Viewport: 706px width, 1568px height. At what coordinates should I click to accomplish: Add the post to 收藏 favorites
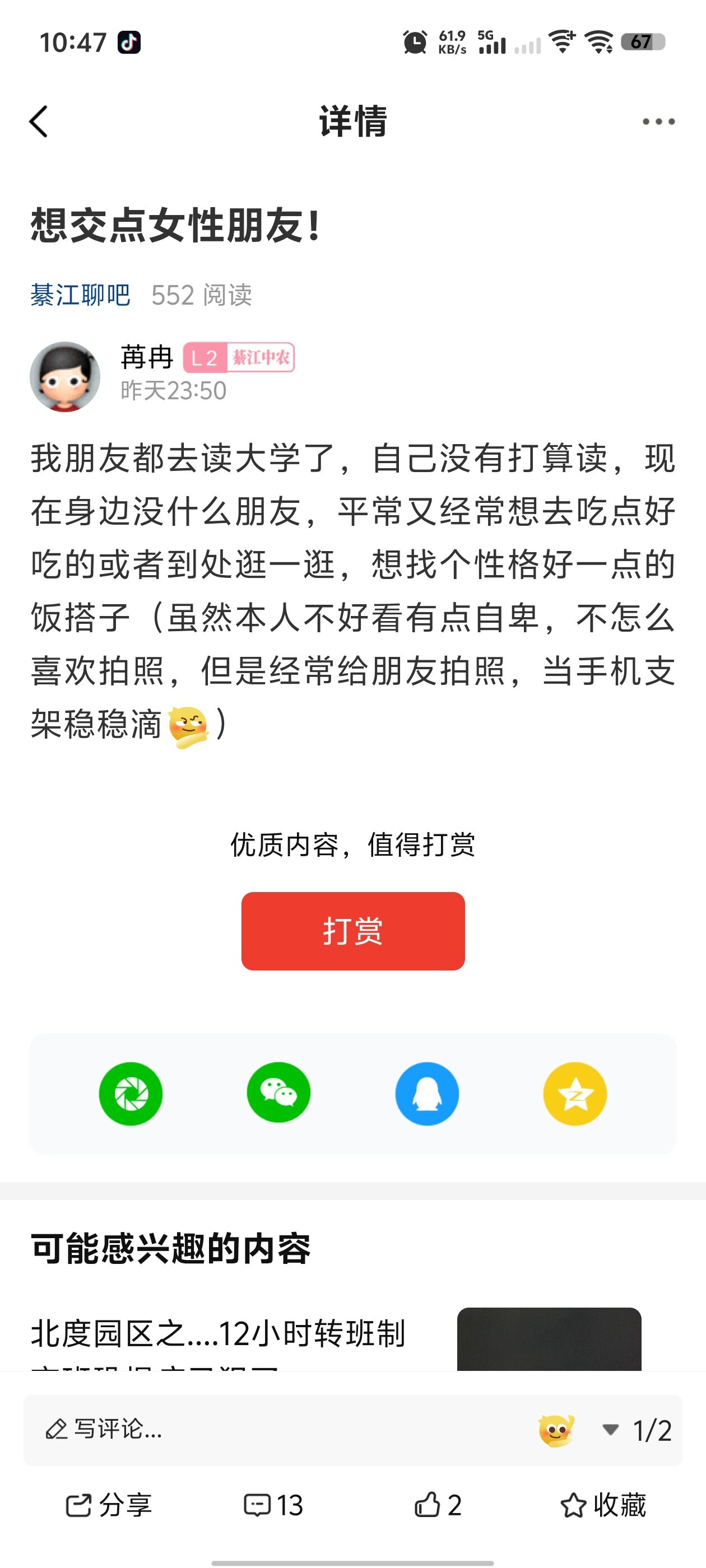tap(603, 1505)
